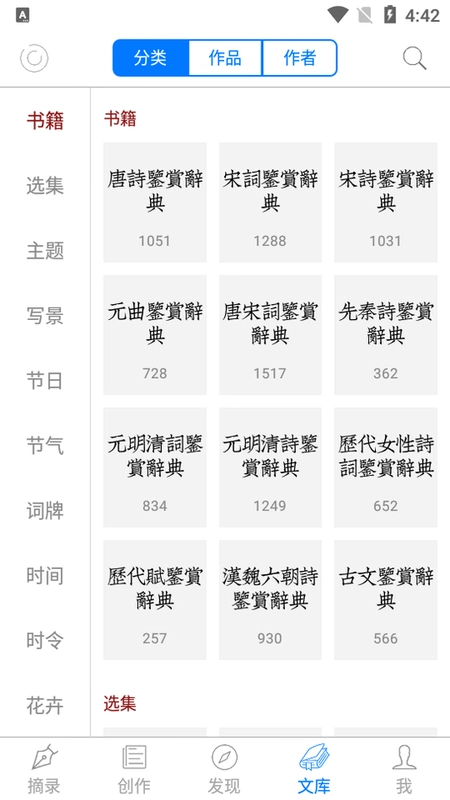Switch to the 作品 segment
The width and height of the screenshot is (450, 800).
[225, 58]
